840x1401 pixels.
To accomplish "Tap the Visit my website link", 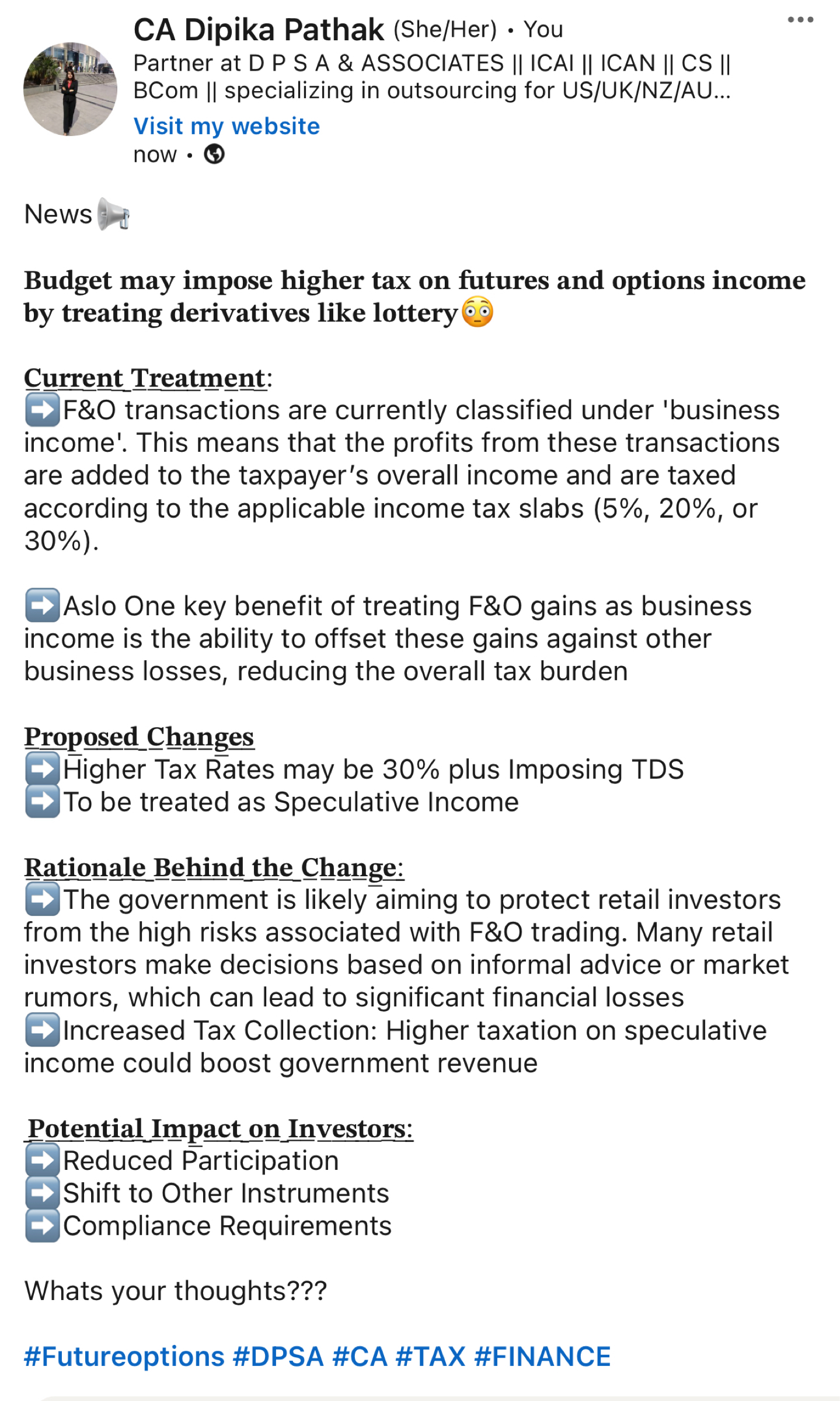I will point(226,126).
